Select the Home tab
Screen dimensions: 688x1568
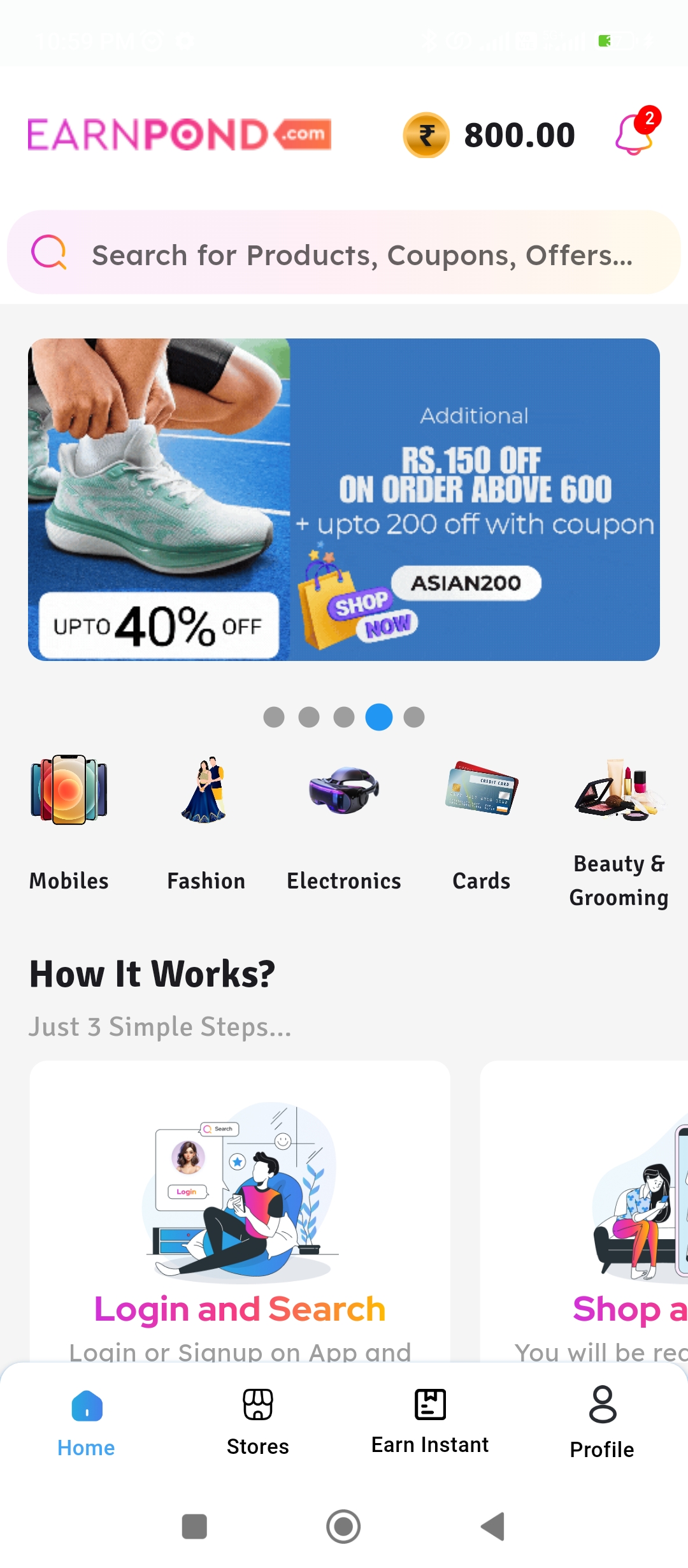tap(86, 1423)
